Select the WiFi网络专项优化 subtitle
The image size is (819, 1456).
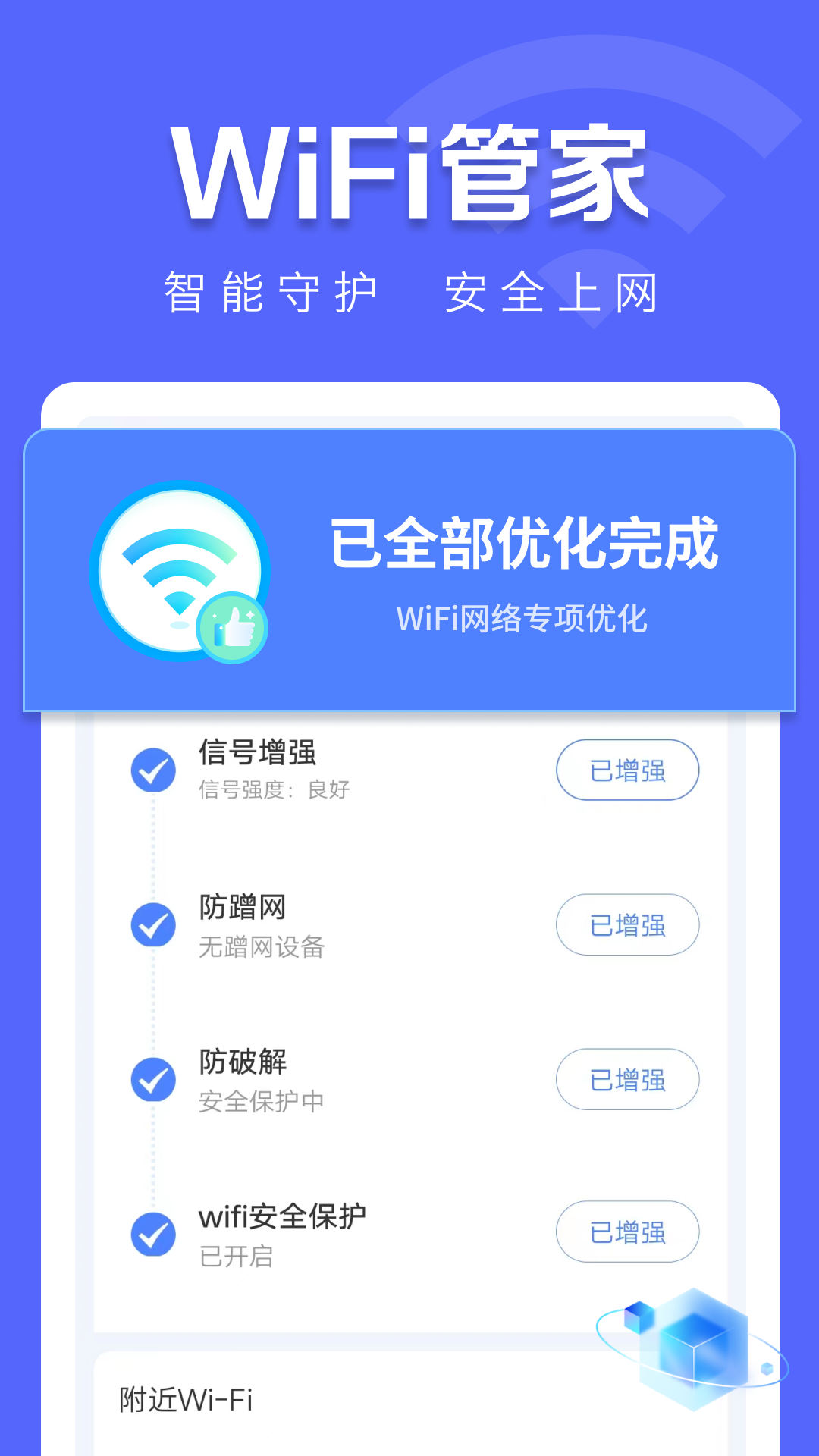524,617
